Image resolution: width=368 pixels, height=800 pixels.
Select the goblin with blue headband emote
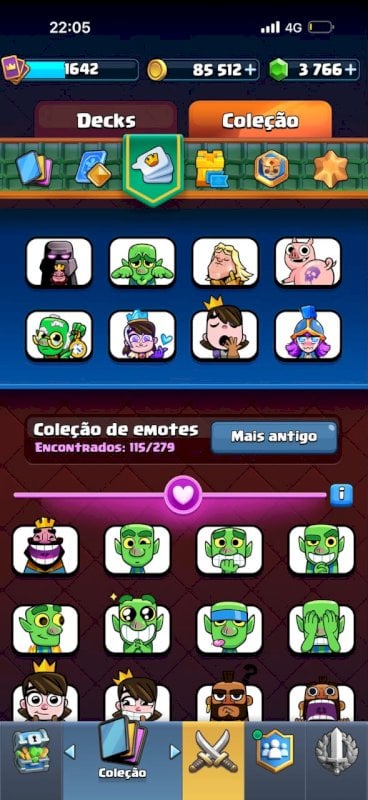coord(230,629)
